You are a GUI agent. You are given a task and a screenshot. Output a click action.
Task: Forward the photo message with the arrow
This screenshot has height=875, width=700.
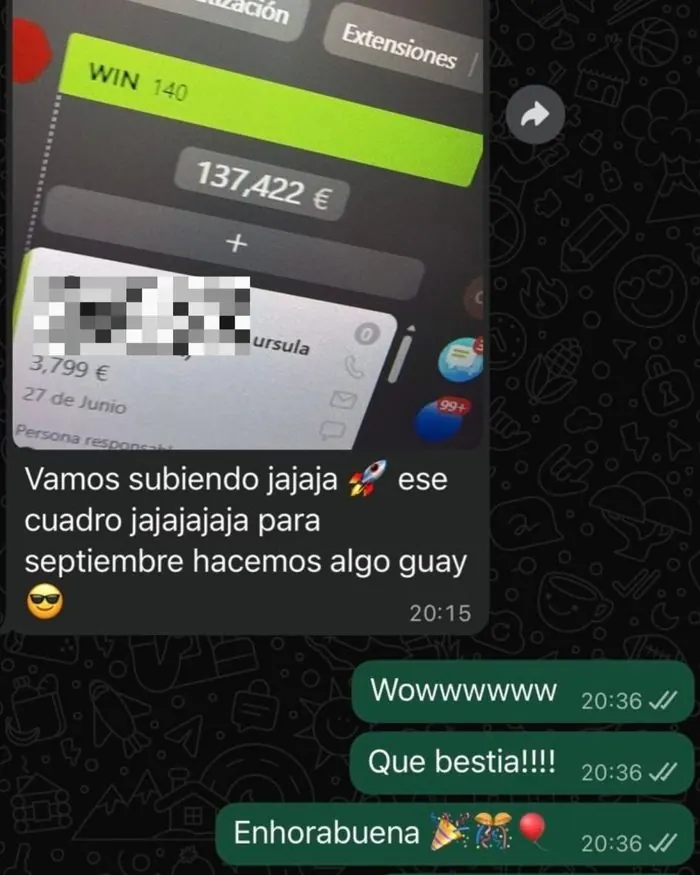[x=535, y=114]
